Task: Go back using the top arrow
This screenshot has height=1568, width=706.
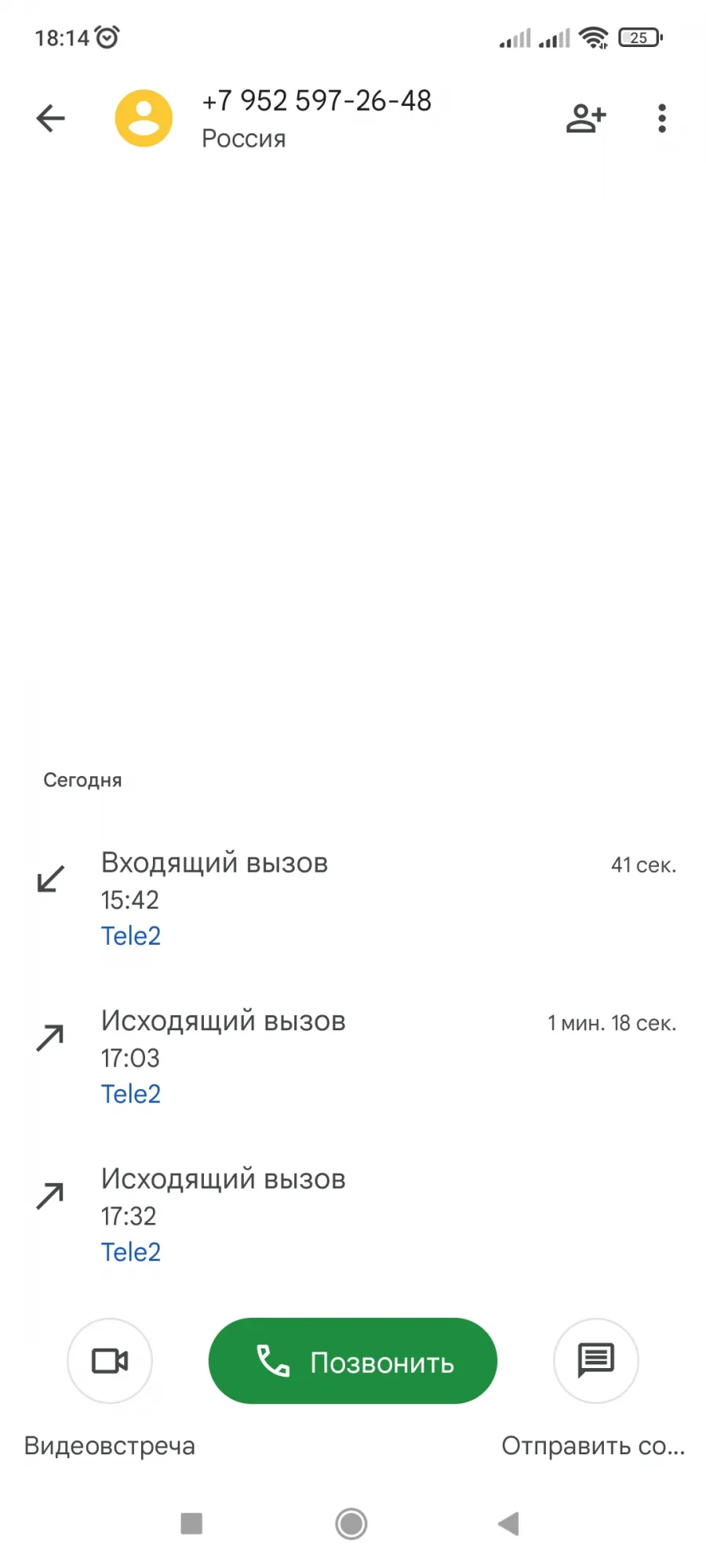Action: (50, 118)
